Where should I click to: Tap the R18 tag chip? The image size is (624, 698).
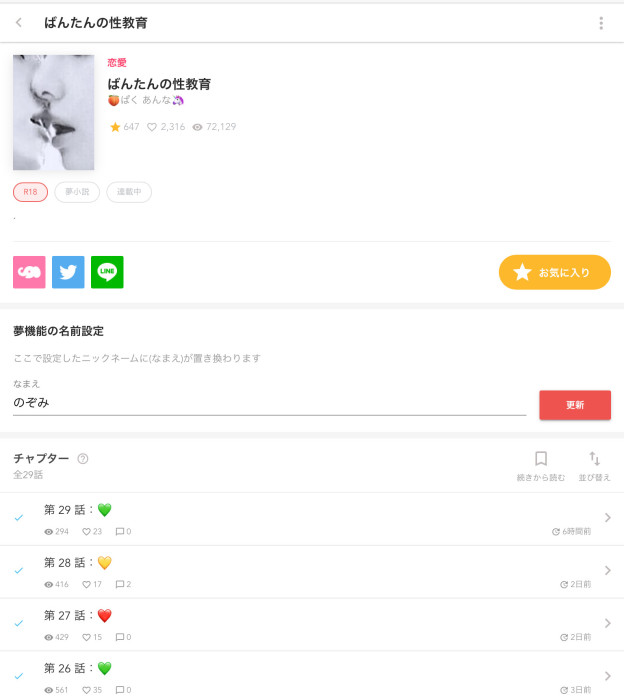[30, 192]
